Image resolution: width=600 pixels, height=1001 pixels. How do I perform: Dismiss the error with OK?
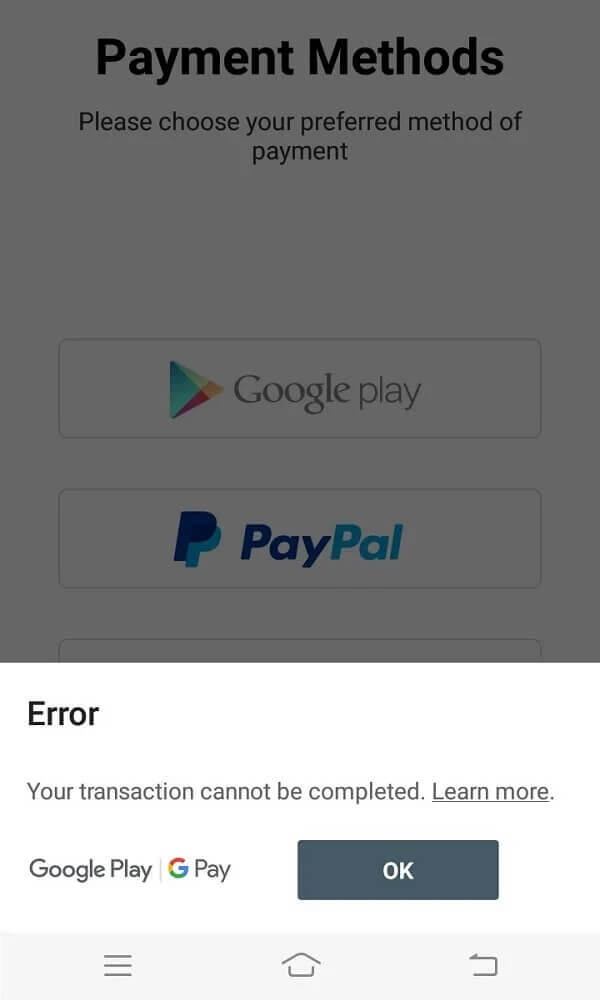point(397,870)
